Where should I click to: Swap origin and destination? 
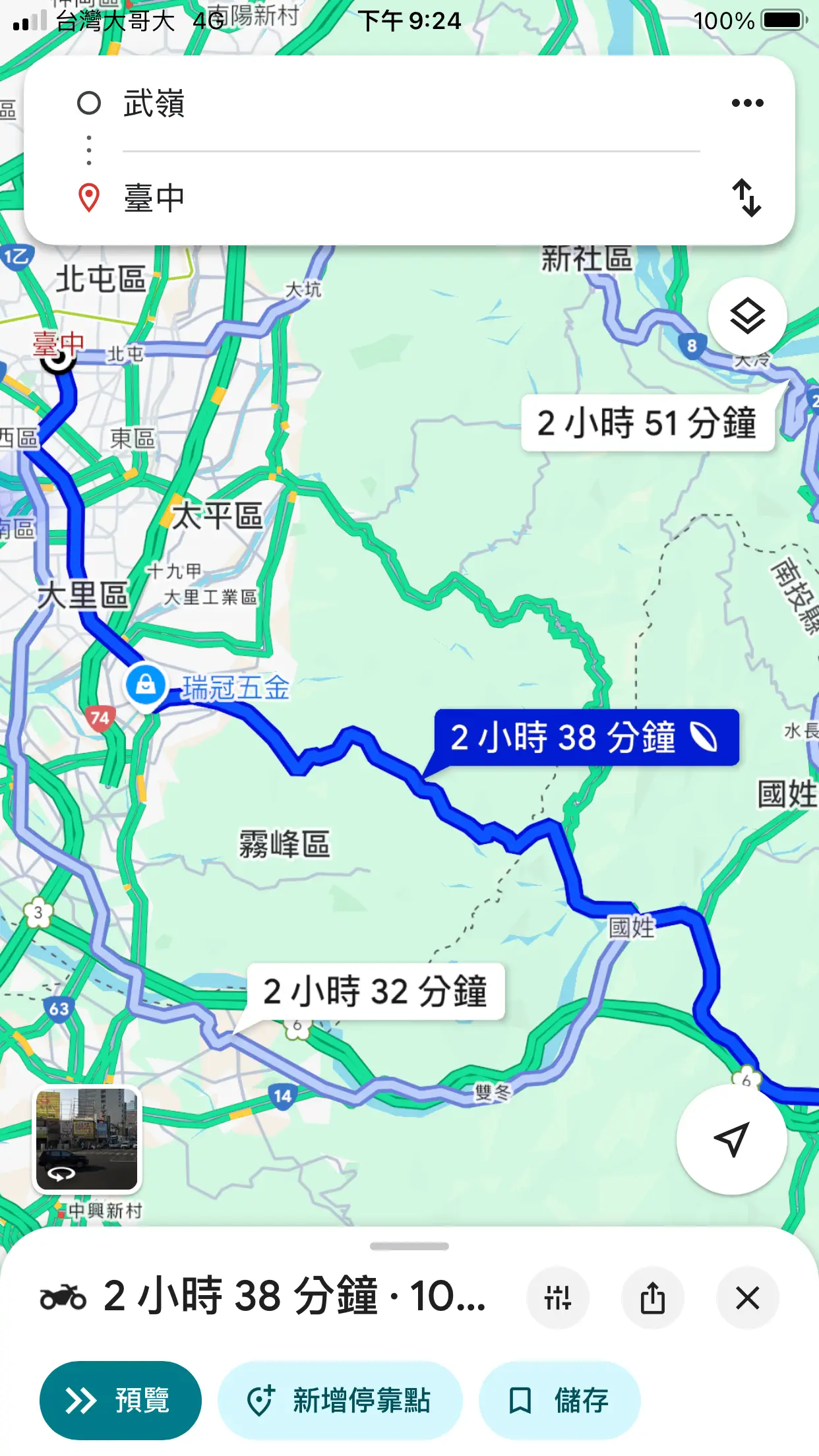747,198
